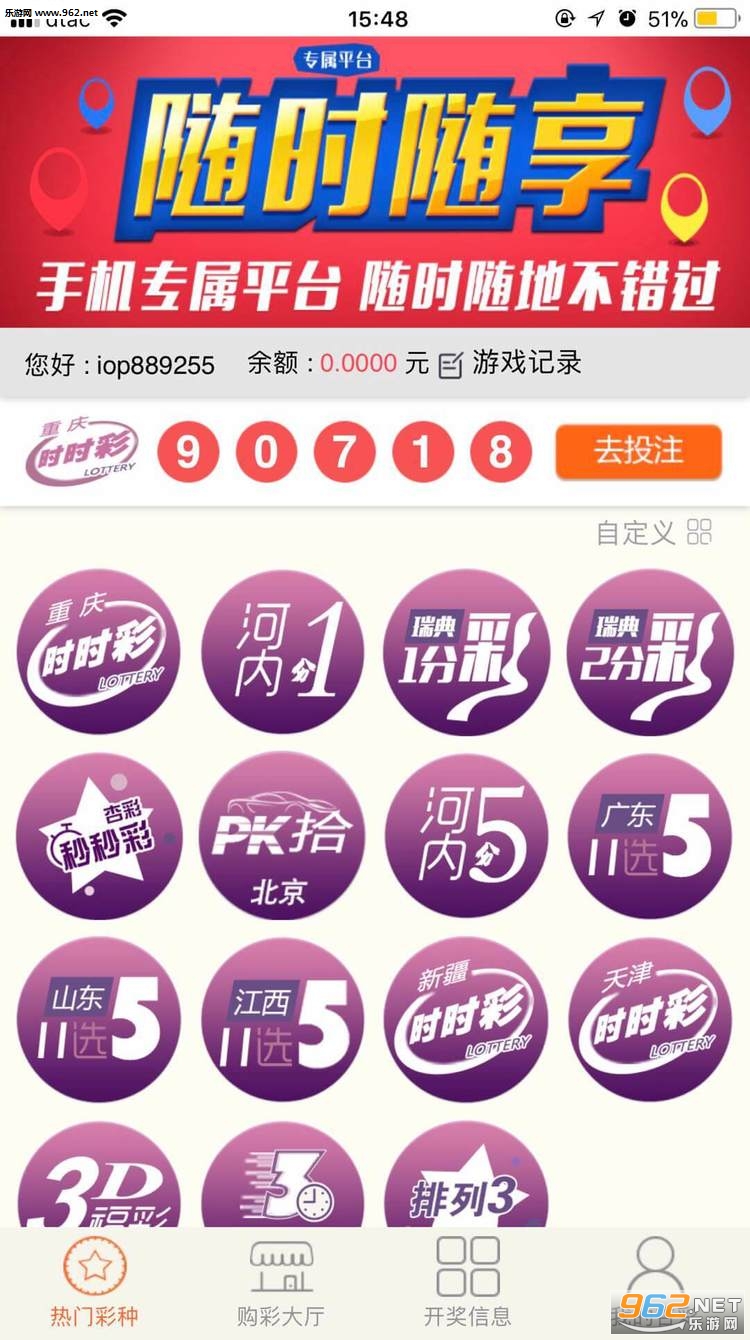Open the 自定义 customize option
Image resolution: width=750 pixels, height=1340 pixels.
coord(654,533)
